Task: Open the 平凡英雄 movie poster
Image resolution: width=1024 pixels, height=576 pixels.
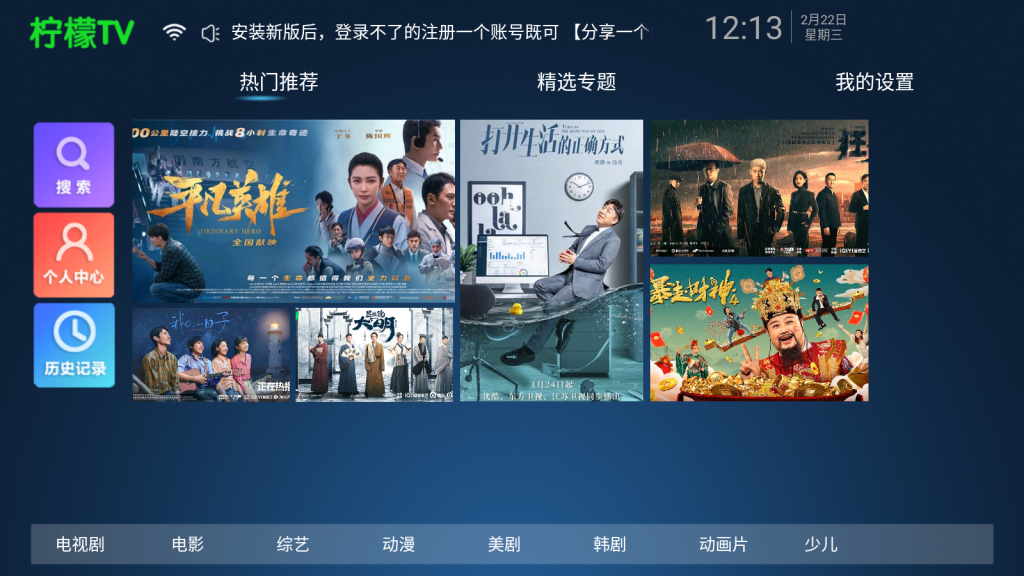Action: tap(293, 211)
